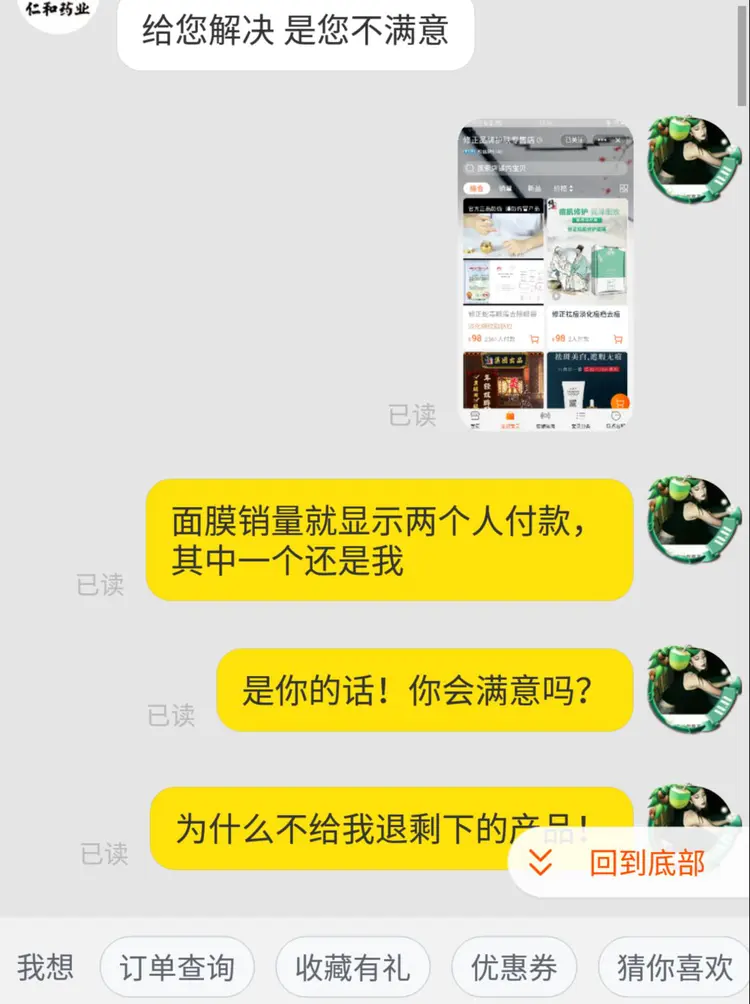Tap the orange shop icon in the bottom nav

click(x=509, y=417)
